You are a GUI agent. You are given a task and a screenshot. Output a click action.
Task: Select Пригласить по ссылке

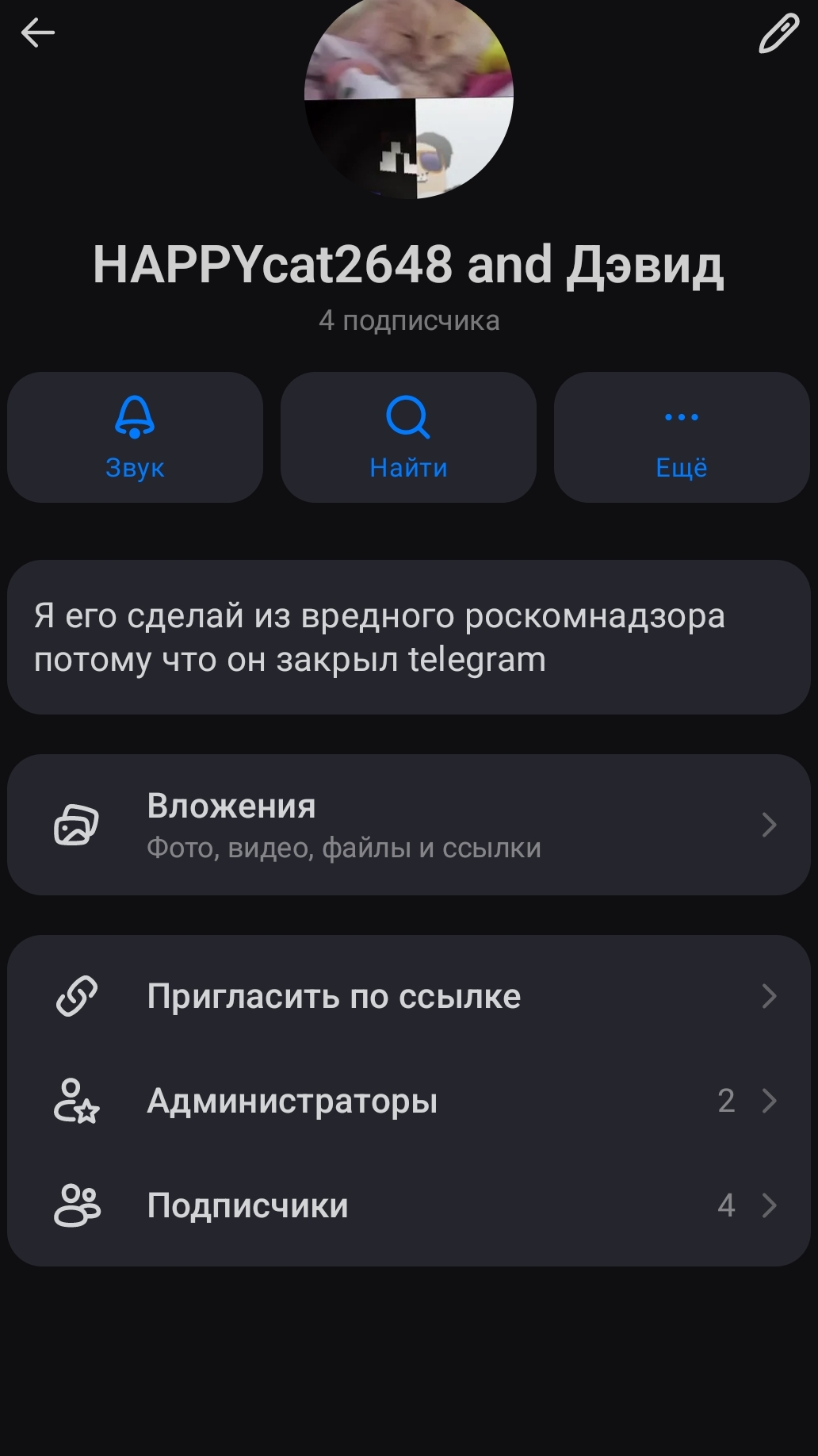tap(409, 996)
